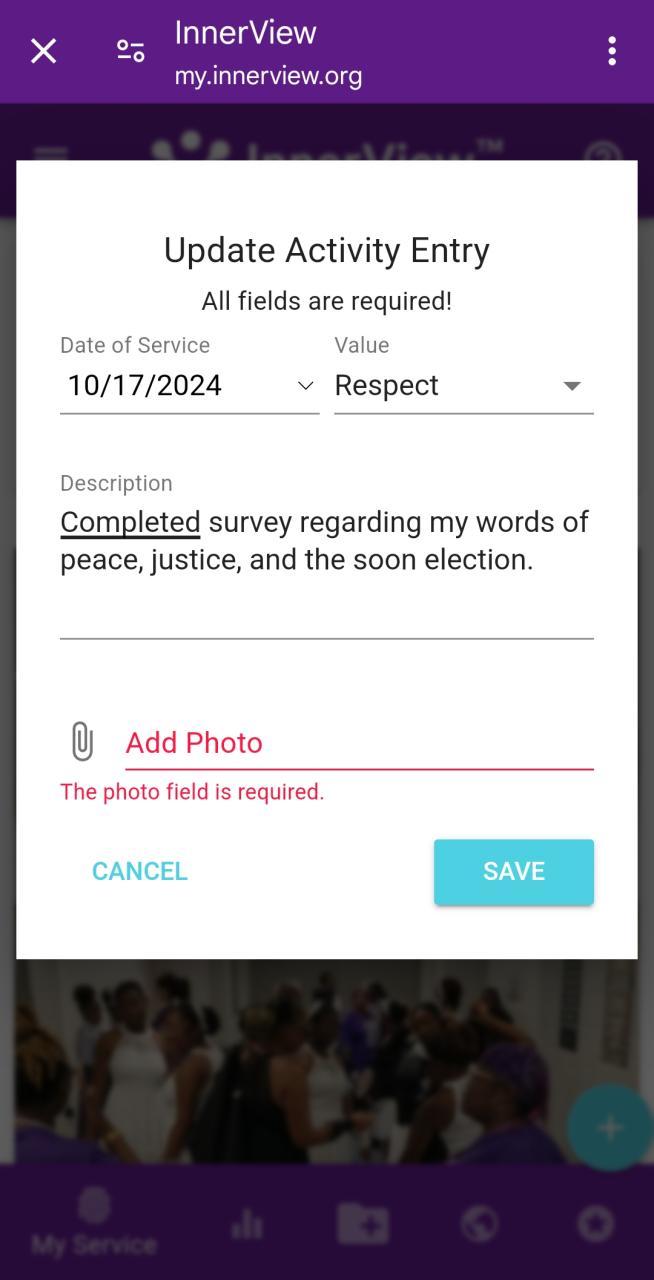Tap the Add Photo field

click(x=358, y=743)
